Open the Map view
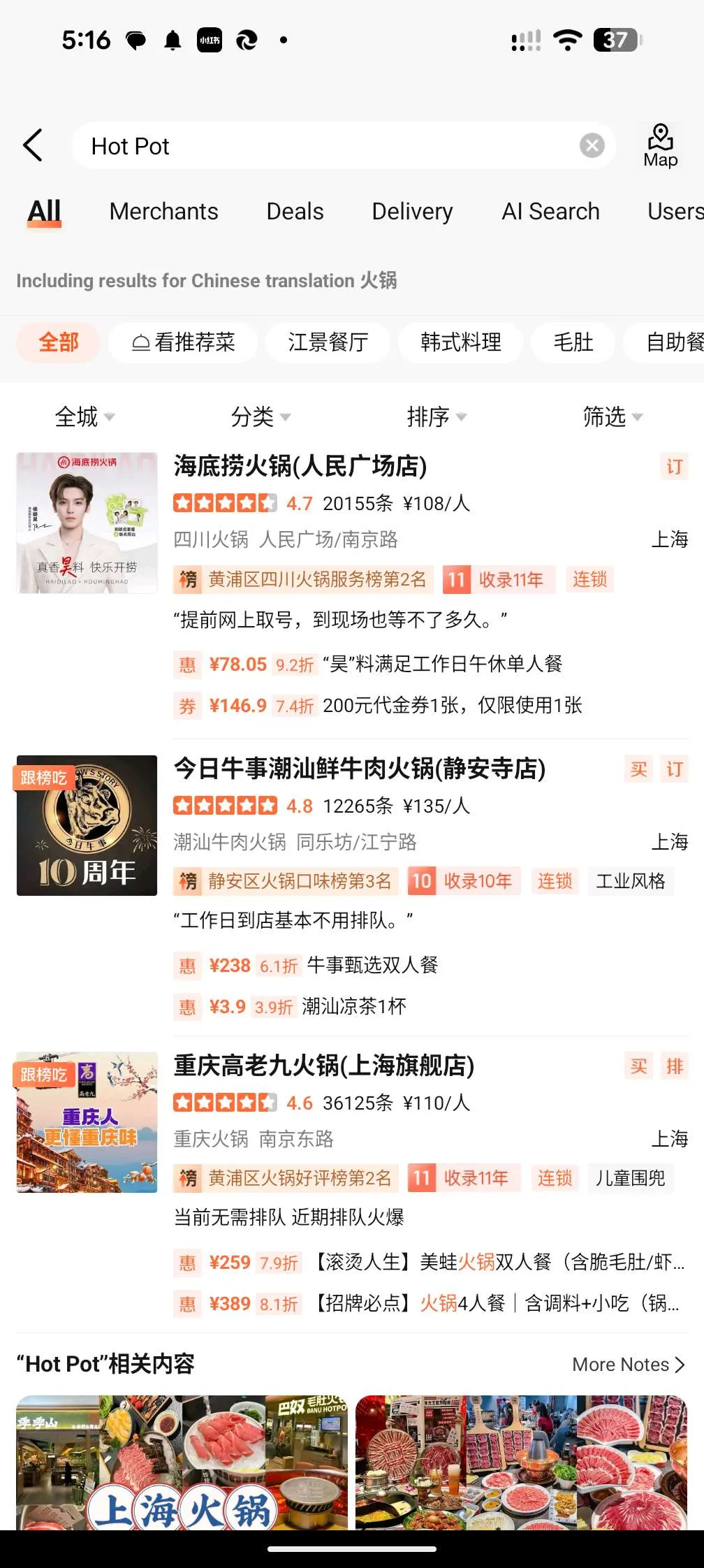Viewport: 704px width, 1568px height. [x=660, y=145]
